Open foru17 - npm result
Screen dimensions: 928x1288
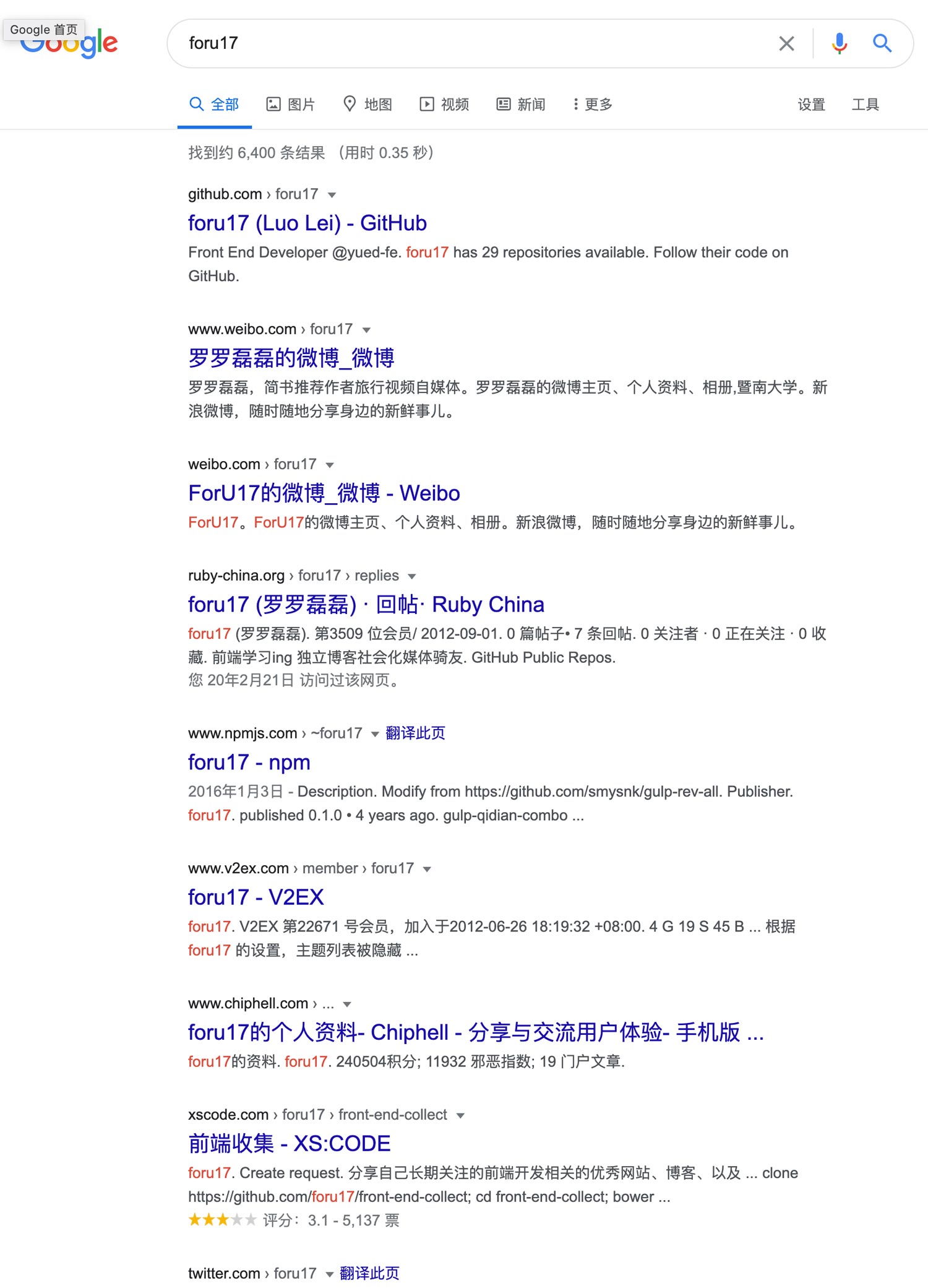tap(249, 763)
